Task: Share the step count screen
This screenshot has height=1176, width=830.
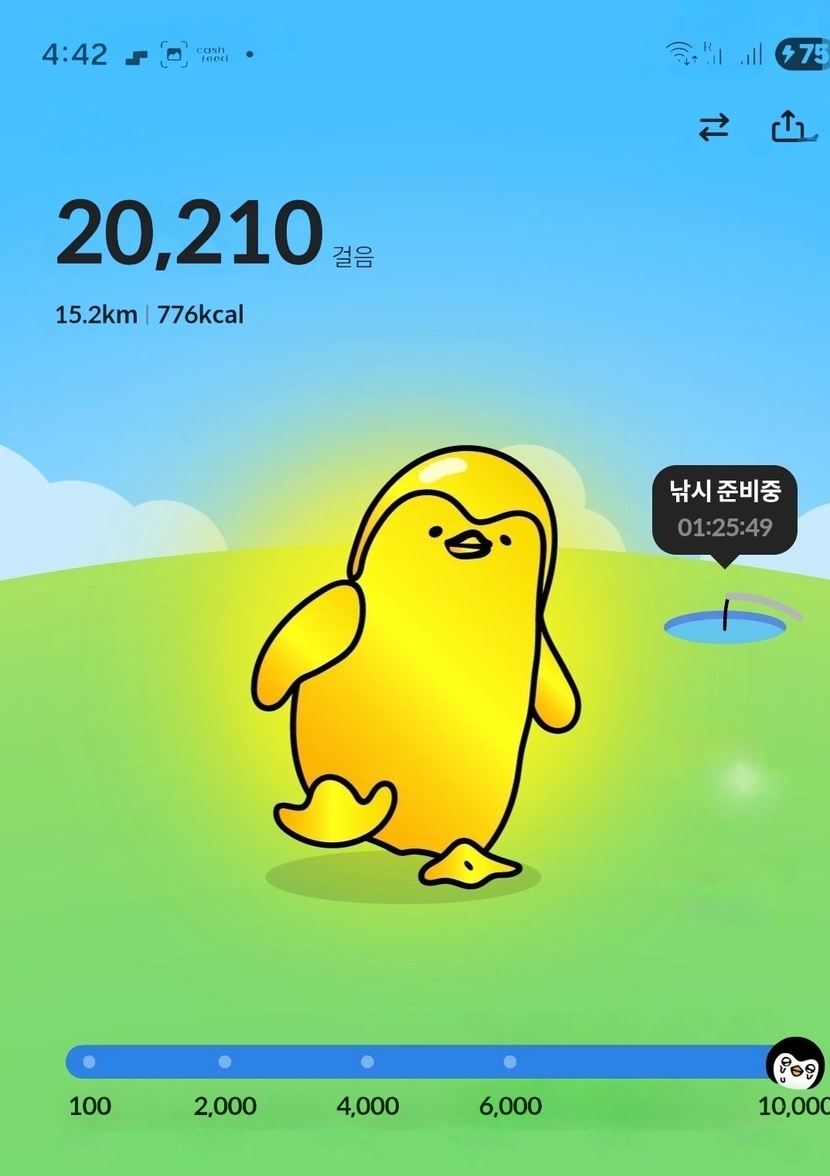Action: click(788, 127)
